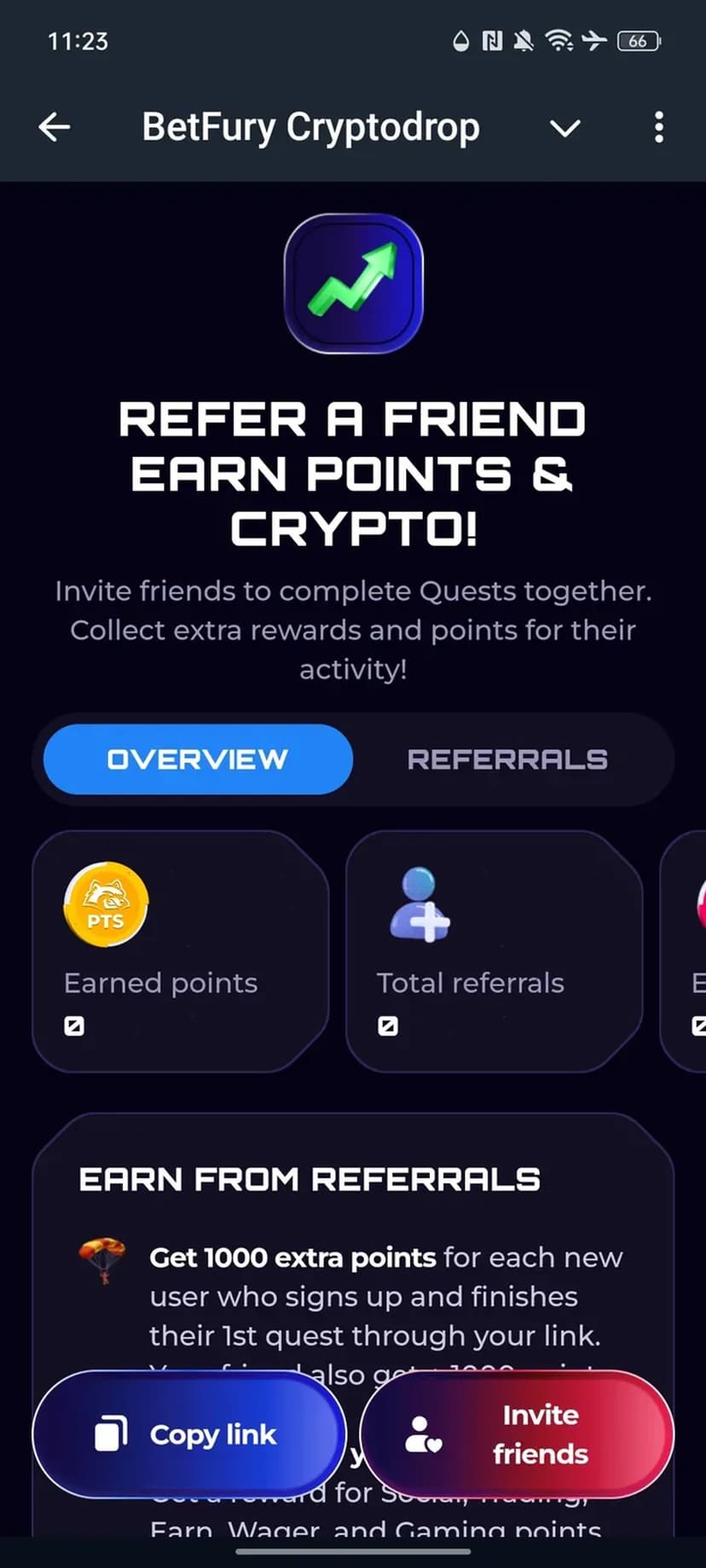Screen dimensions: 706x1568
Task: Tap Invite friends button
Action: click(518, 1434)
